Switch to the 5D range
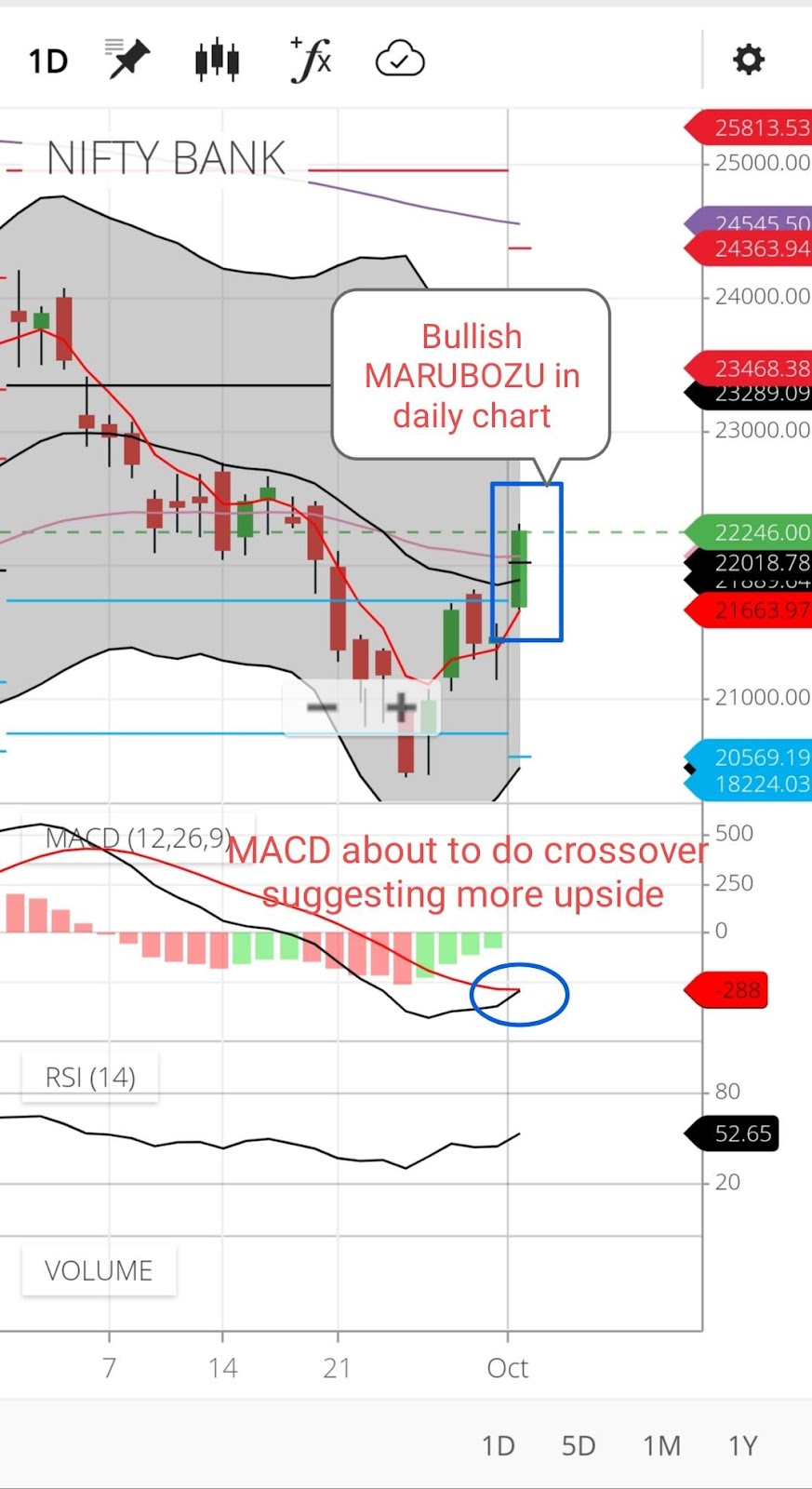Viewport: 812px width, 1489px height. (579, 1445)
